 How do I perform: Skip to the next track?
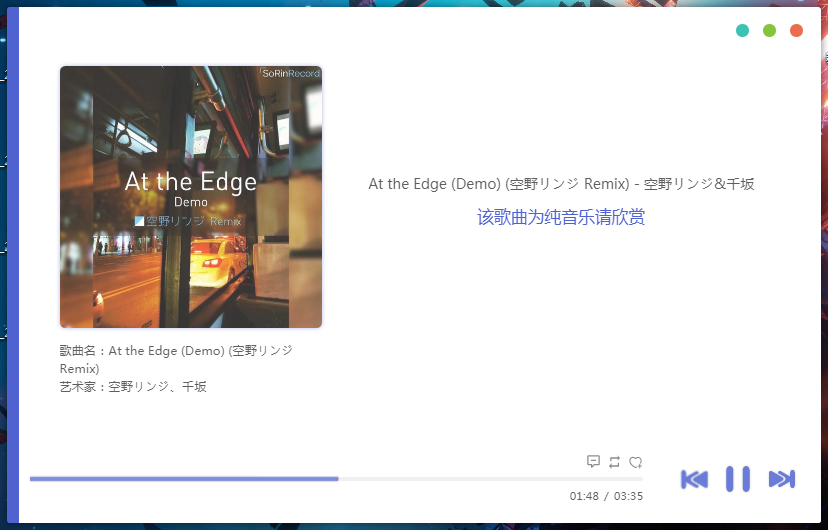pyautogui.click(x=781, y=479)
